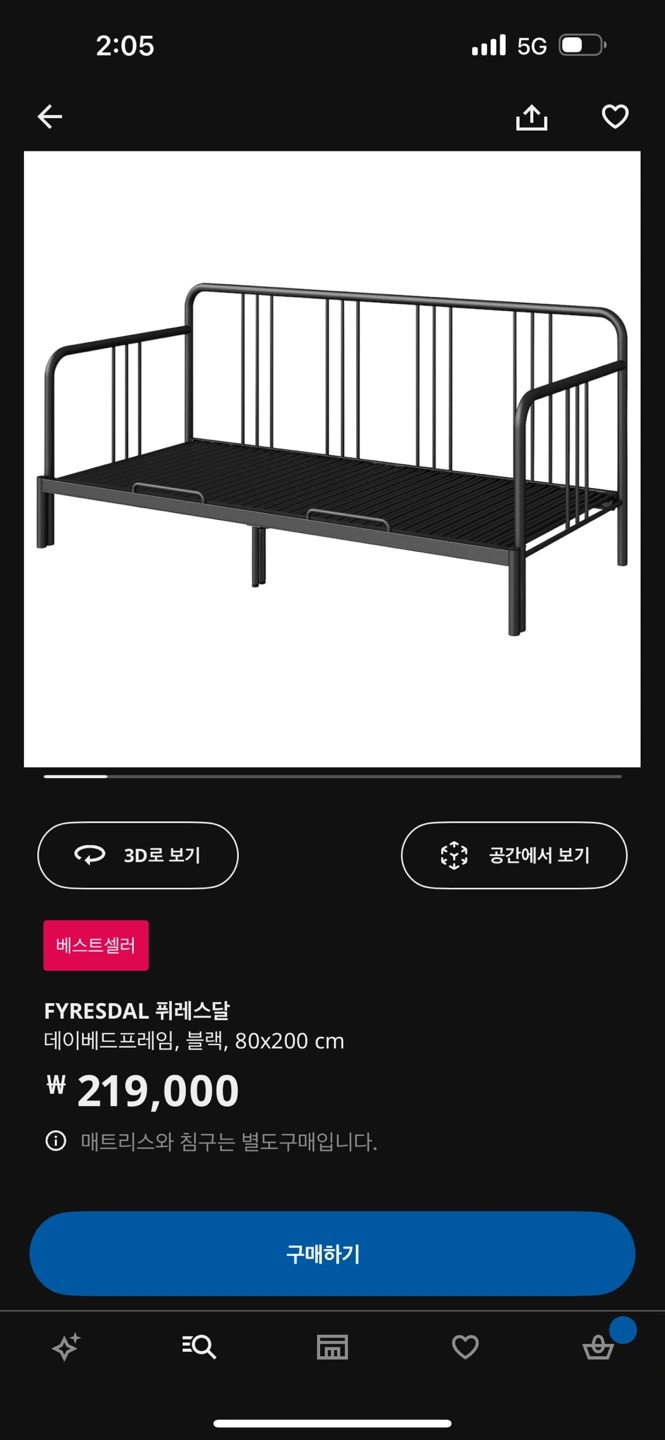Open the sparkle inspiration tab

(x=66, y=1347)
